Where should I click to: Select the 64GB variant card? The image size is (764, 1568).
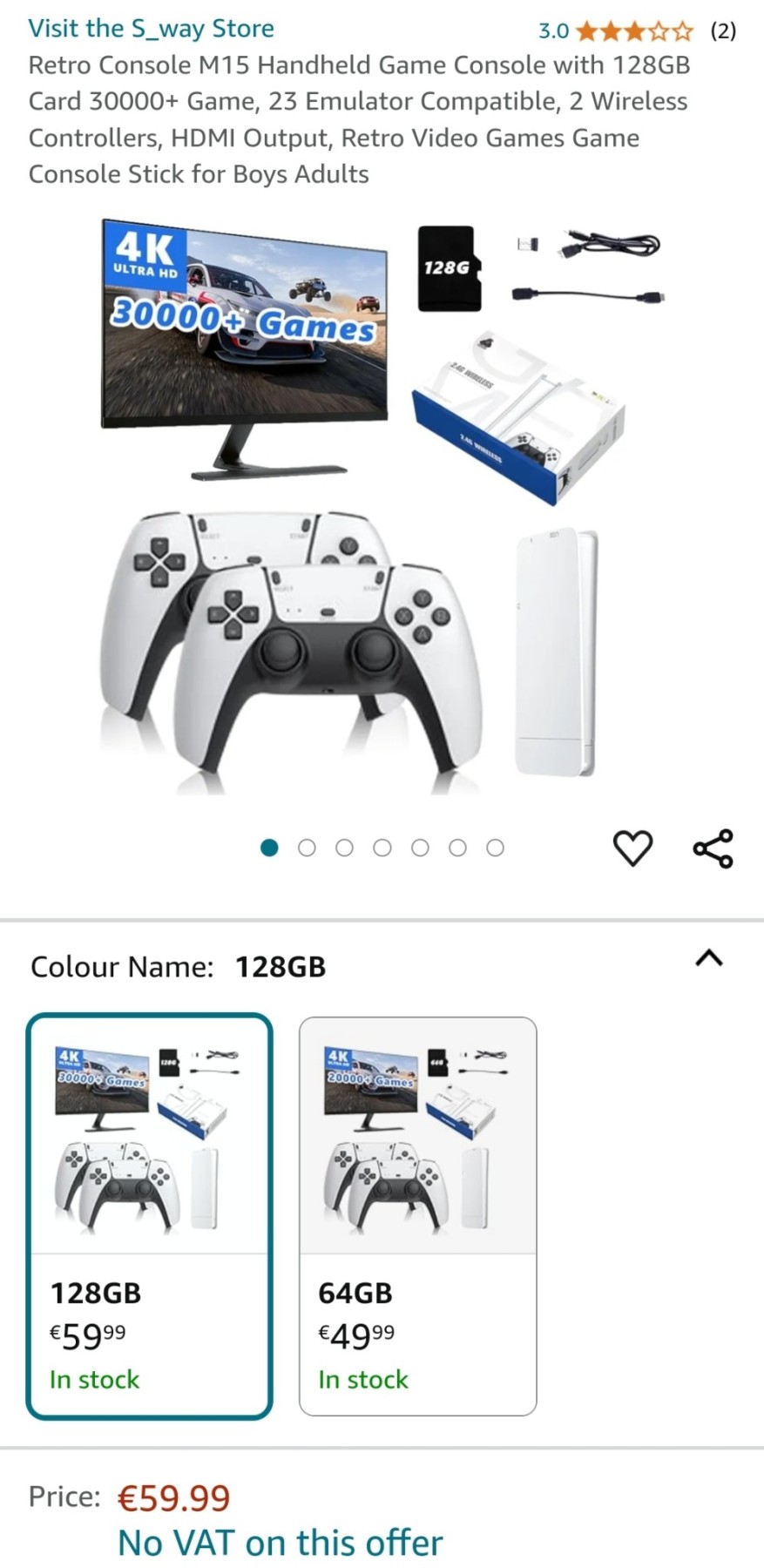click(x=418, y=1216)
